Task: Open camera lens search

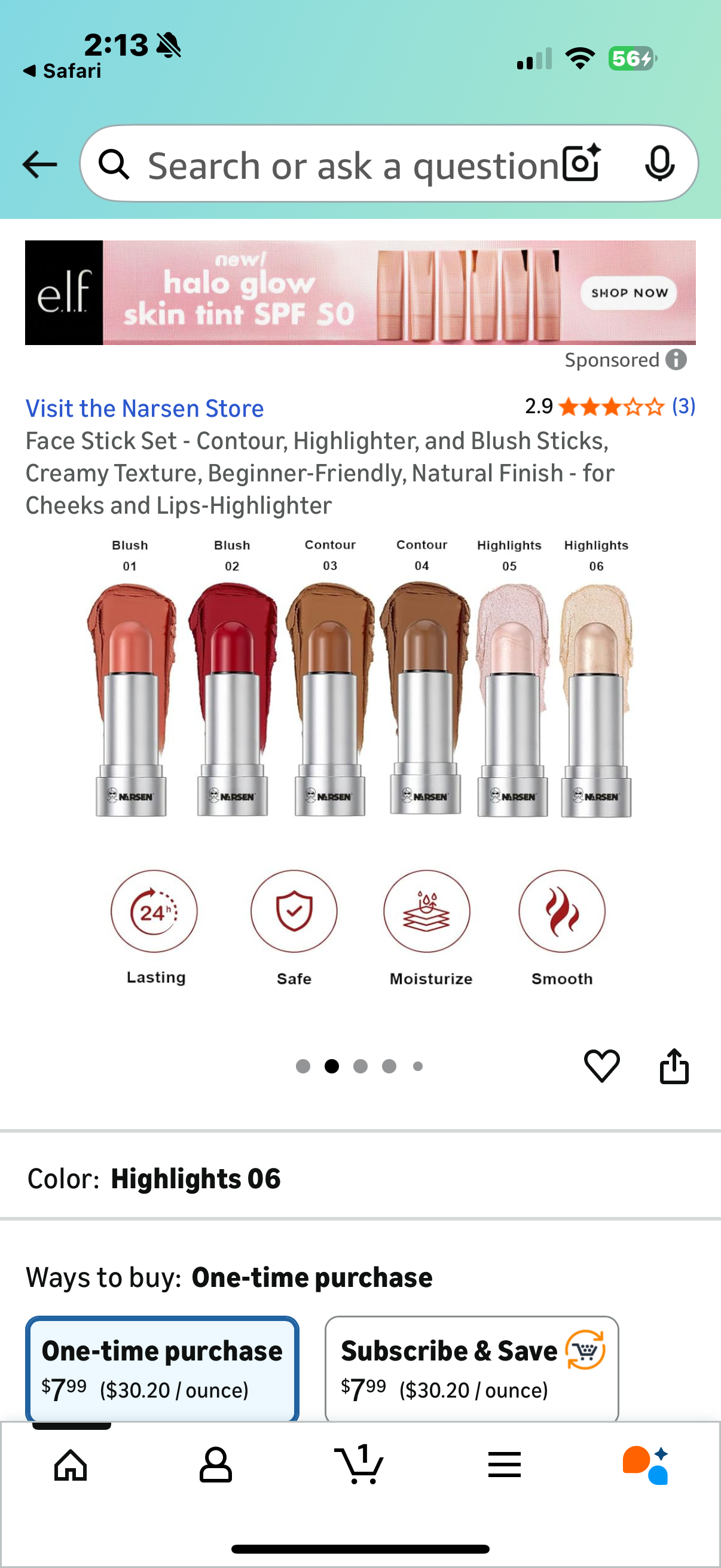Action: coord(581,163)
